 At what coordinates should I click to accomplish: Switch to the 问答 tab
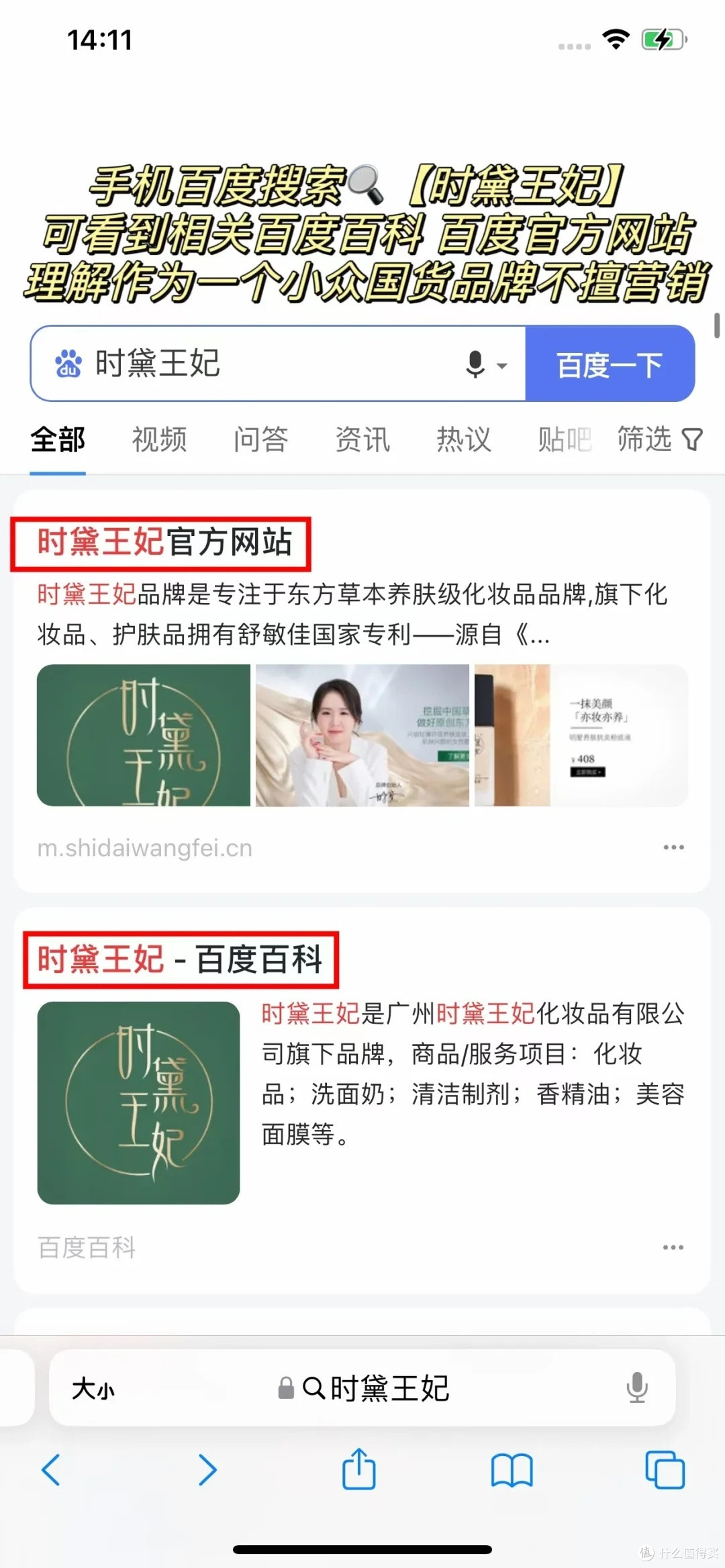tap(260, 440)
